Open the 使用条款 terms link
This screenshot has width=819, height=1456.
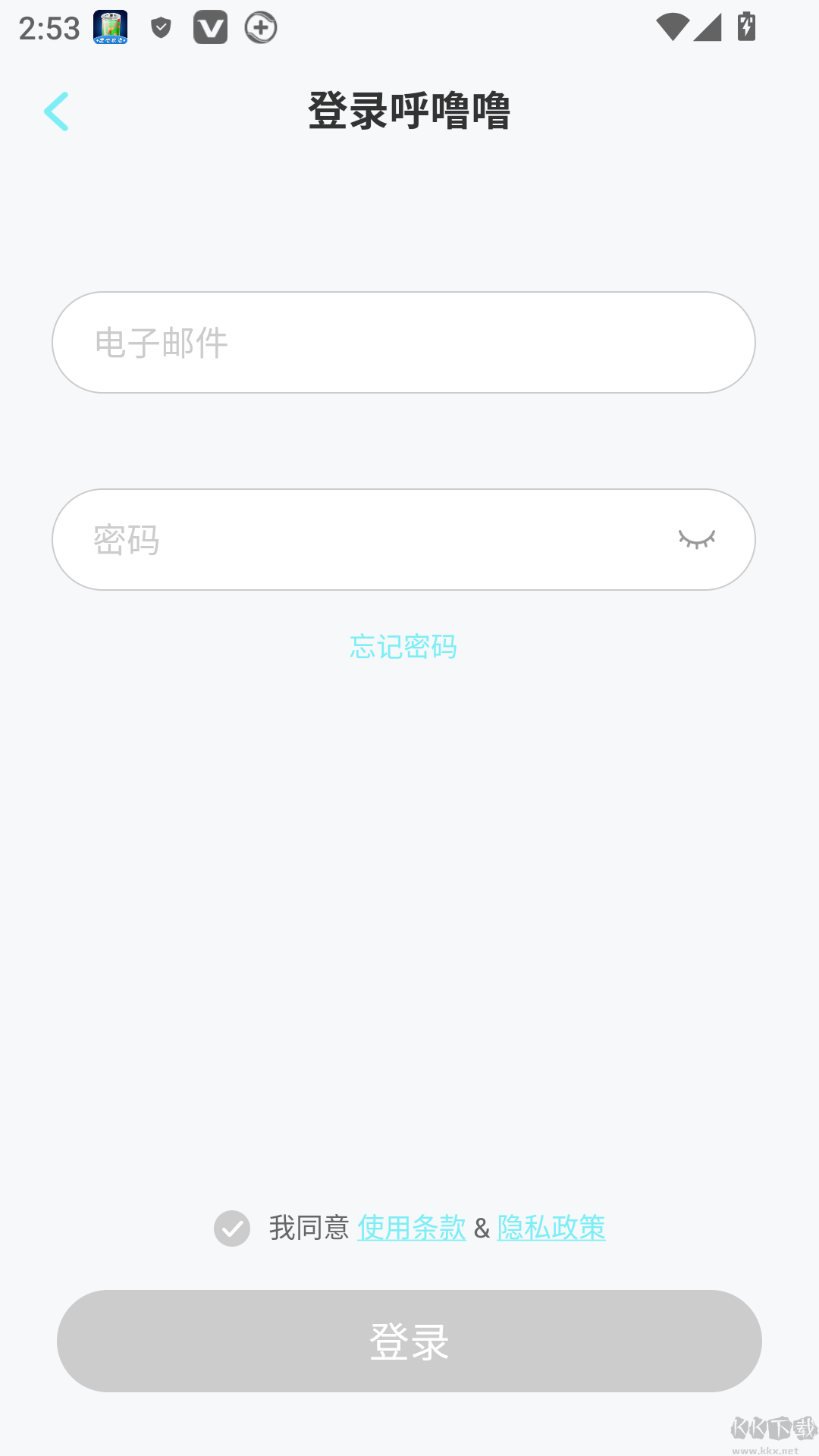click(411, 1225)
